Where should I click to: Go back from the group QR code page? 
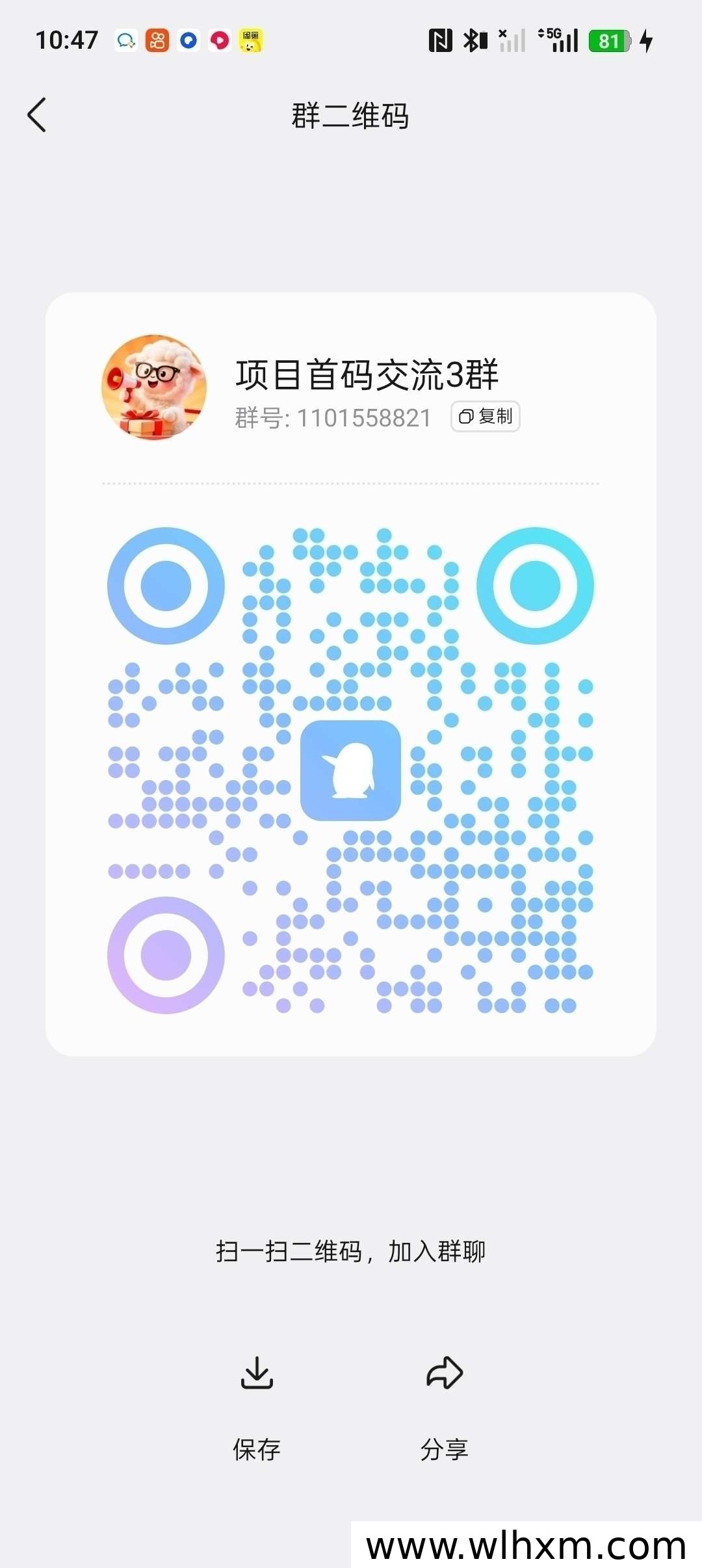click(x=37, y=115)
